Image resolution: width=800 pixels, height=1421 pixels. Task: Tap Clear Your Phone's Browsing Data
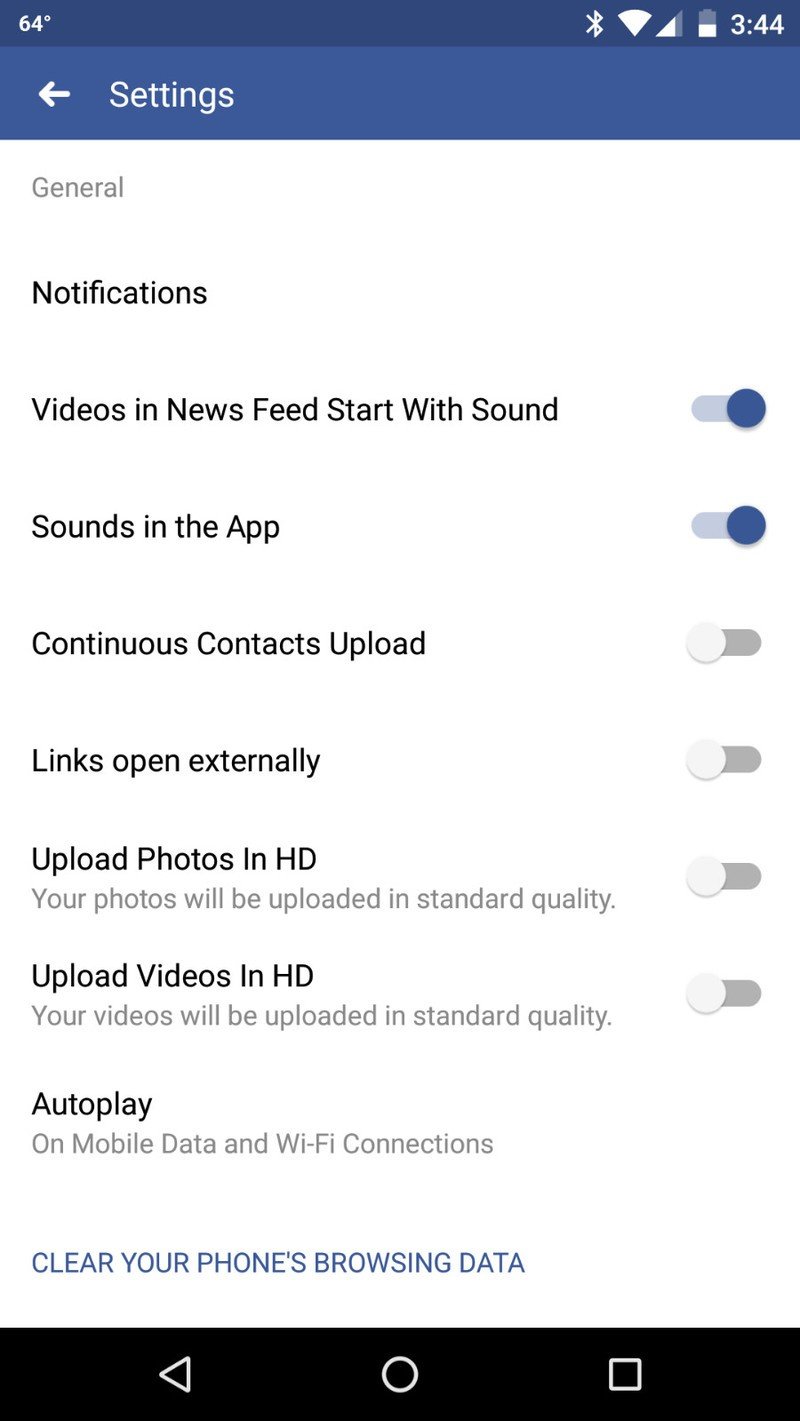(278, 1262)
